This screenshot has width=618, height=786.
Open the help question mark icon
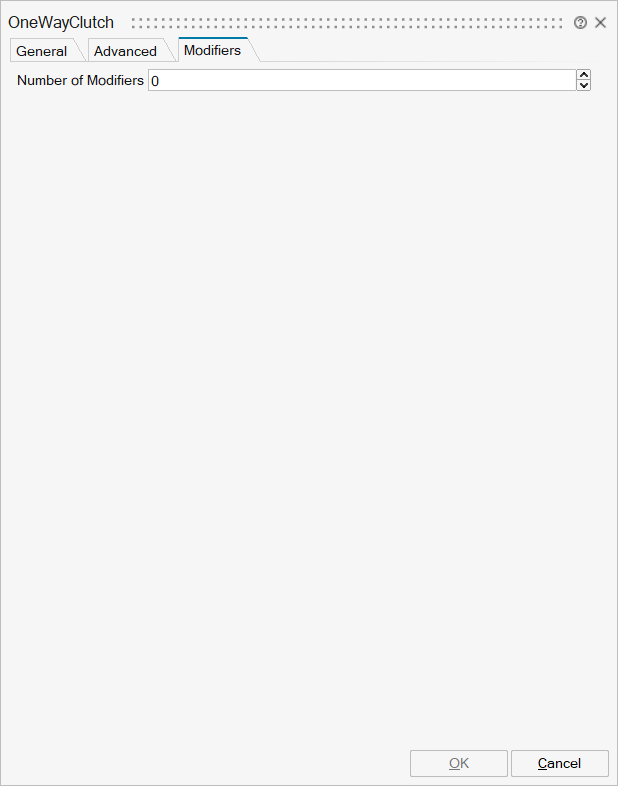coord(580,22)
